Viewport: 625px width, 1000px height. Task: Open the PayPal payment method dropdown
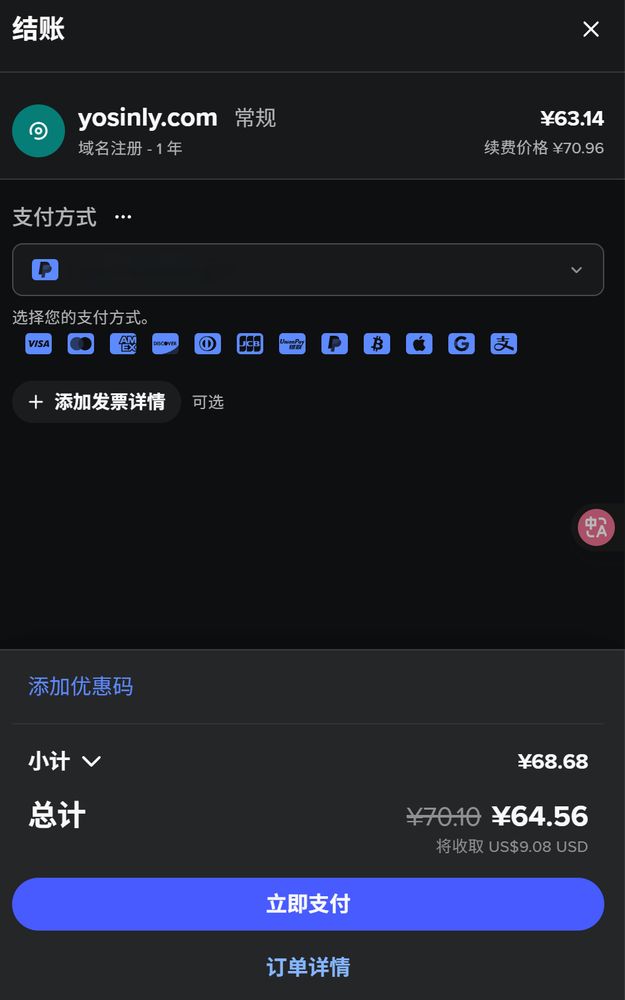308,270
